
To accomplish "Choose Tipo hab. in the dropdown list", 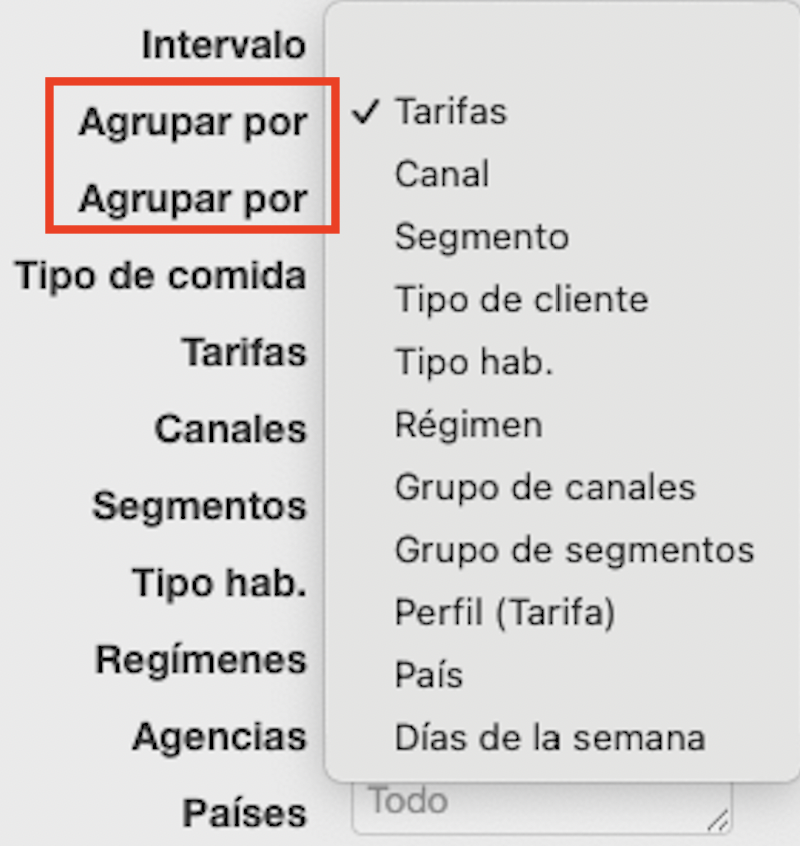I will point(474,362).
